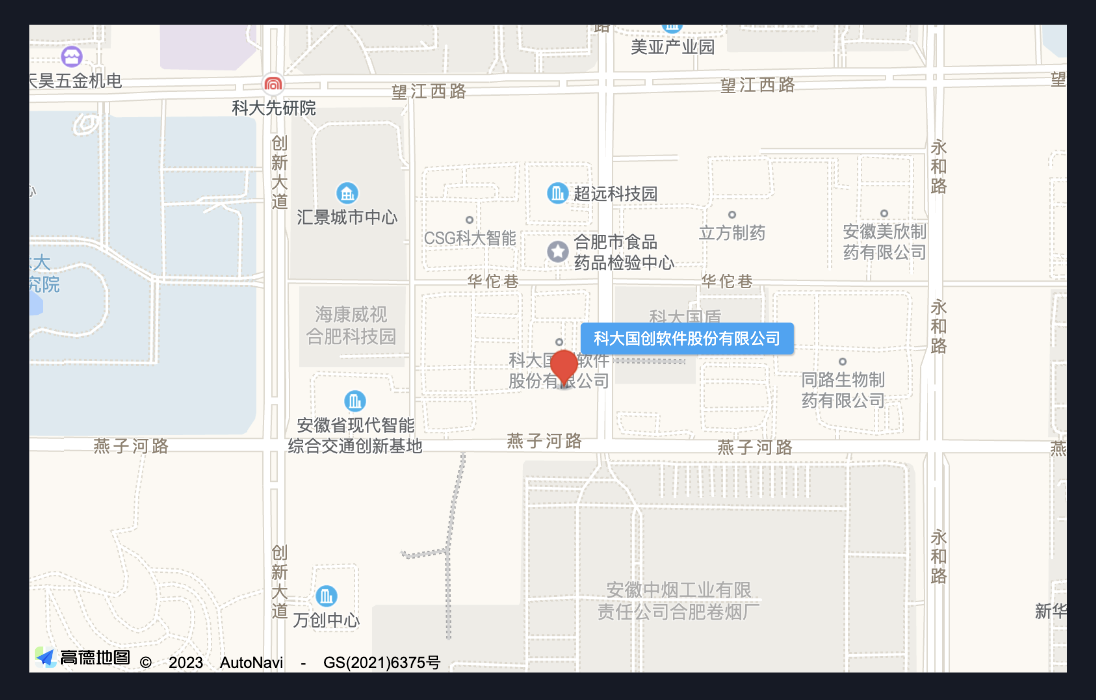The image size is (1096, 700).
Task: Select the 汇景城市中心 map icon
Action: (347, 193)
